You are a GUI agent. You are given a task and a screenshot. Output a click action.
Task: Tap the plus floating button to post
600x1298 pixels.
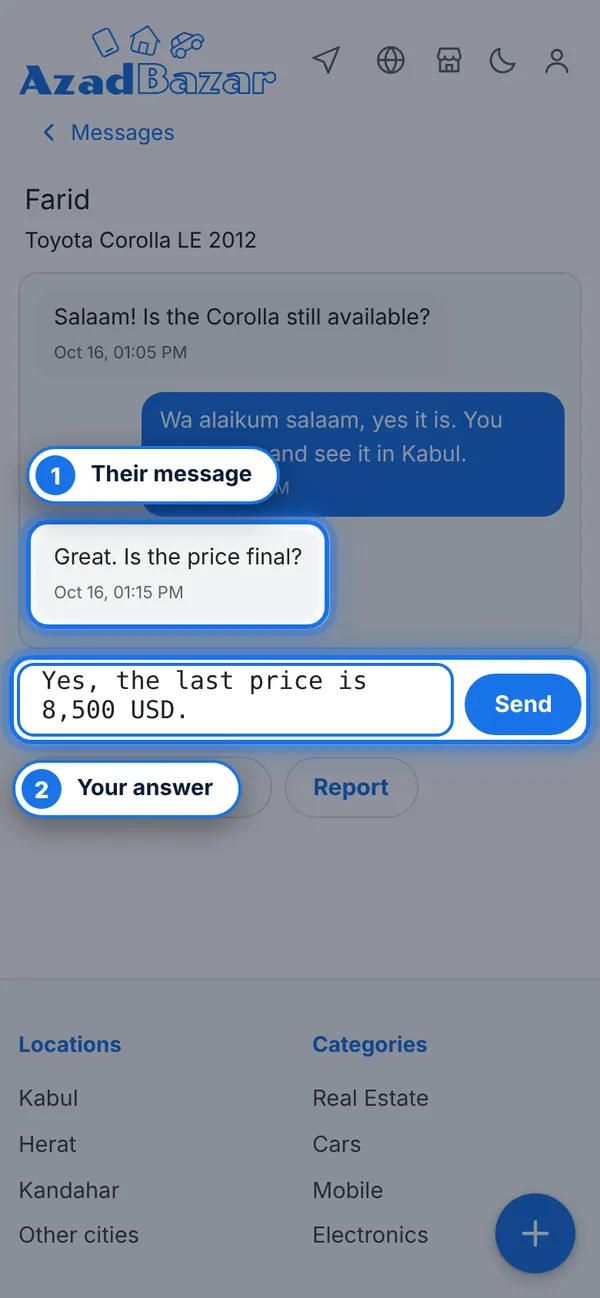(535, 1233)
